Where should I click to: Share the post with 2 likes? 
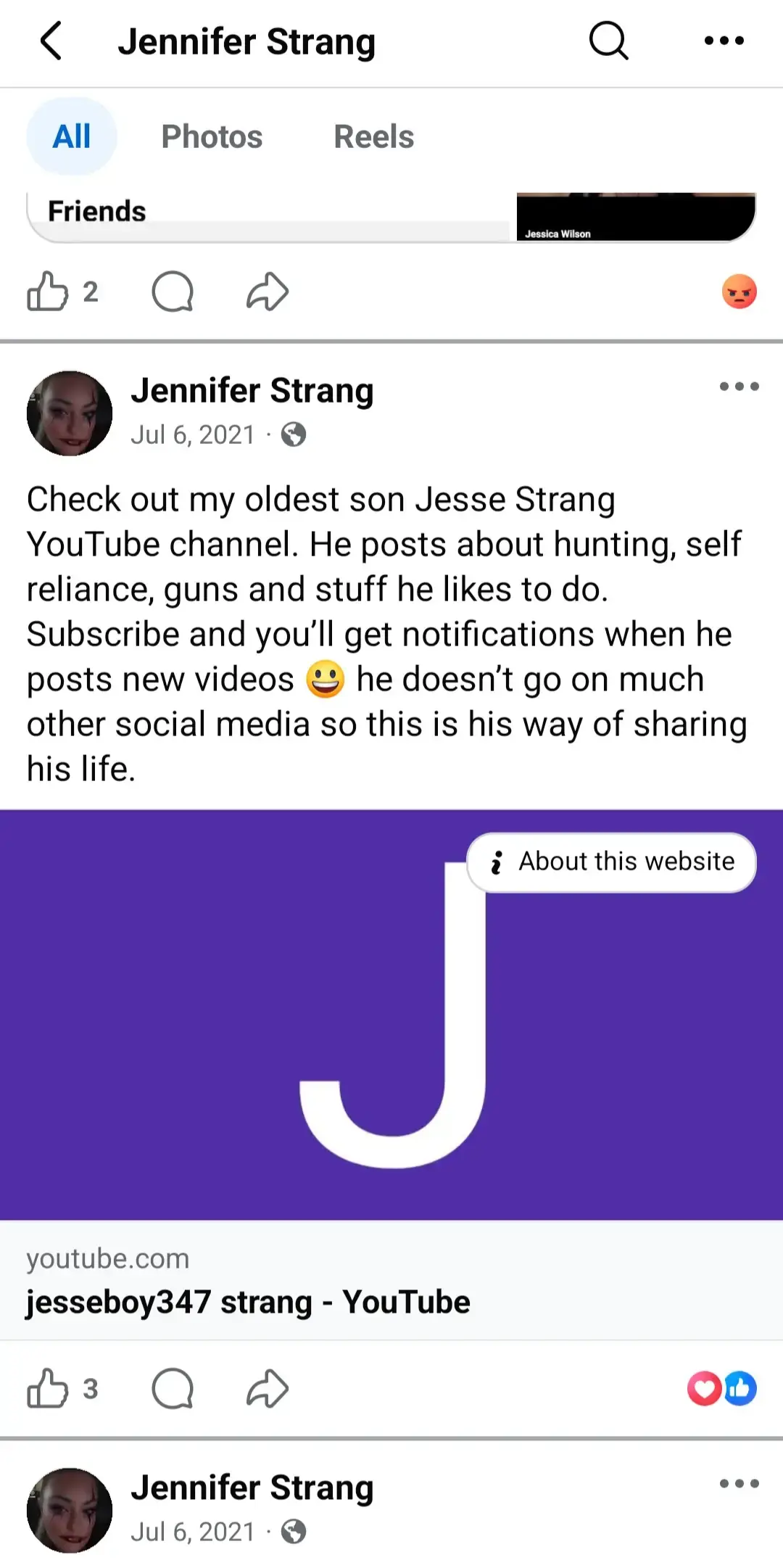click(268, 292)
